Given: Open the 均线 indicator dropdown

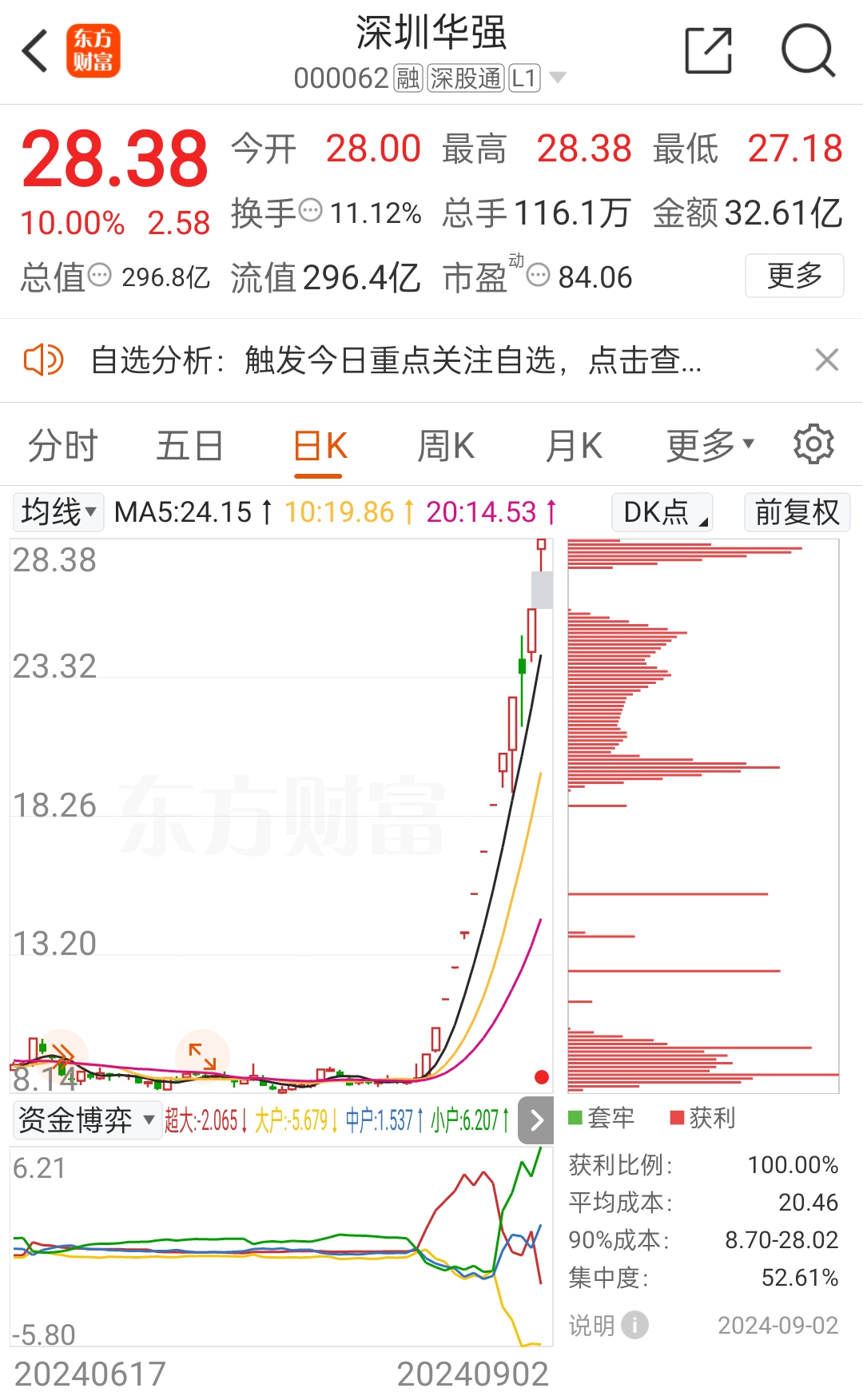Looking at the screenshot, I should pos(56,512).
